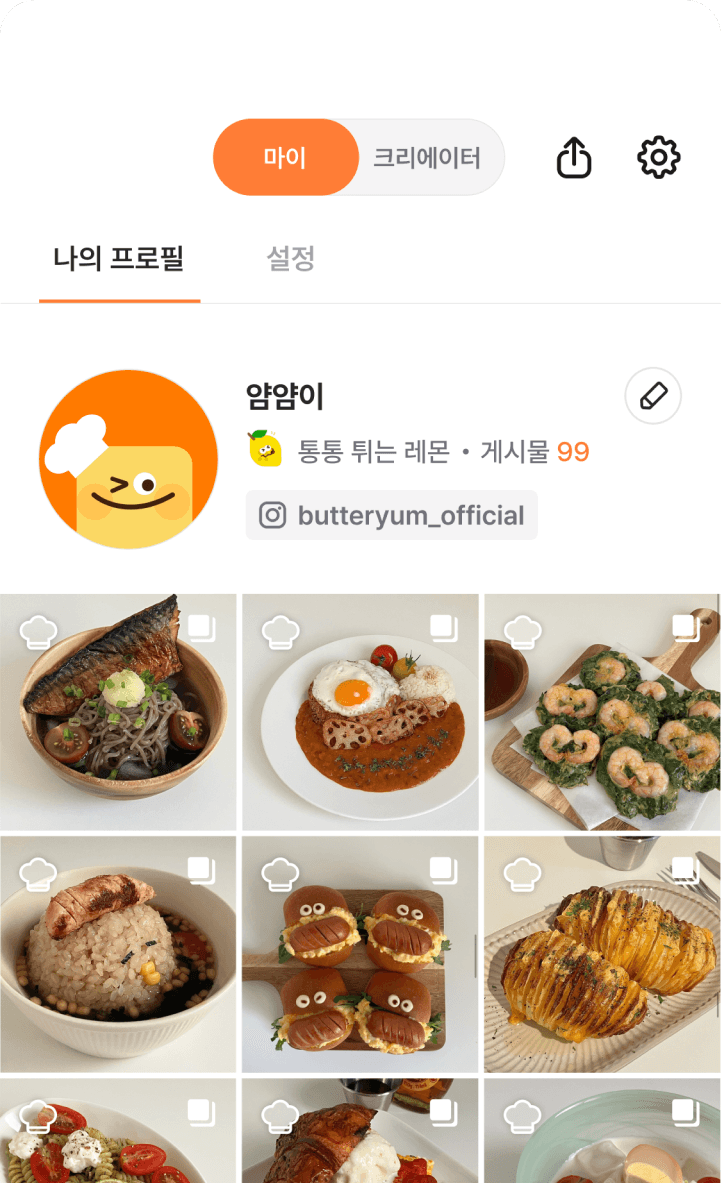
Task: Open the shrimp on greens post
Action: pyautogui.click(x=602, y=712)
